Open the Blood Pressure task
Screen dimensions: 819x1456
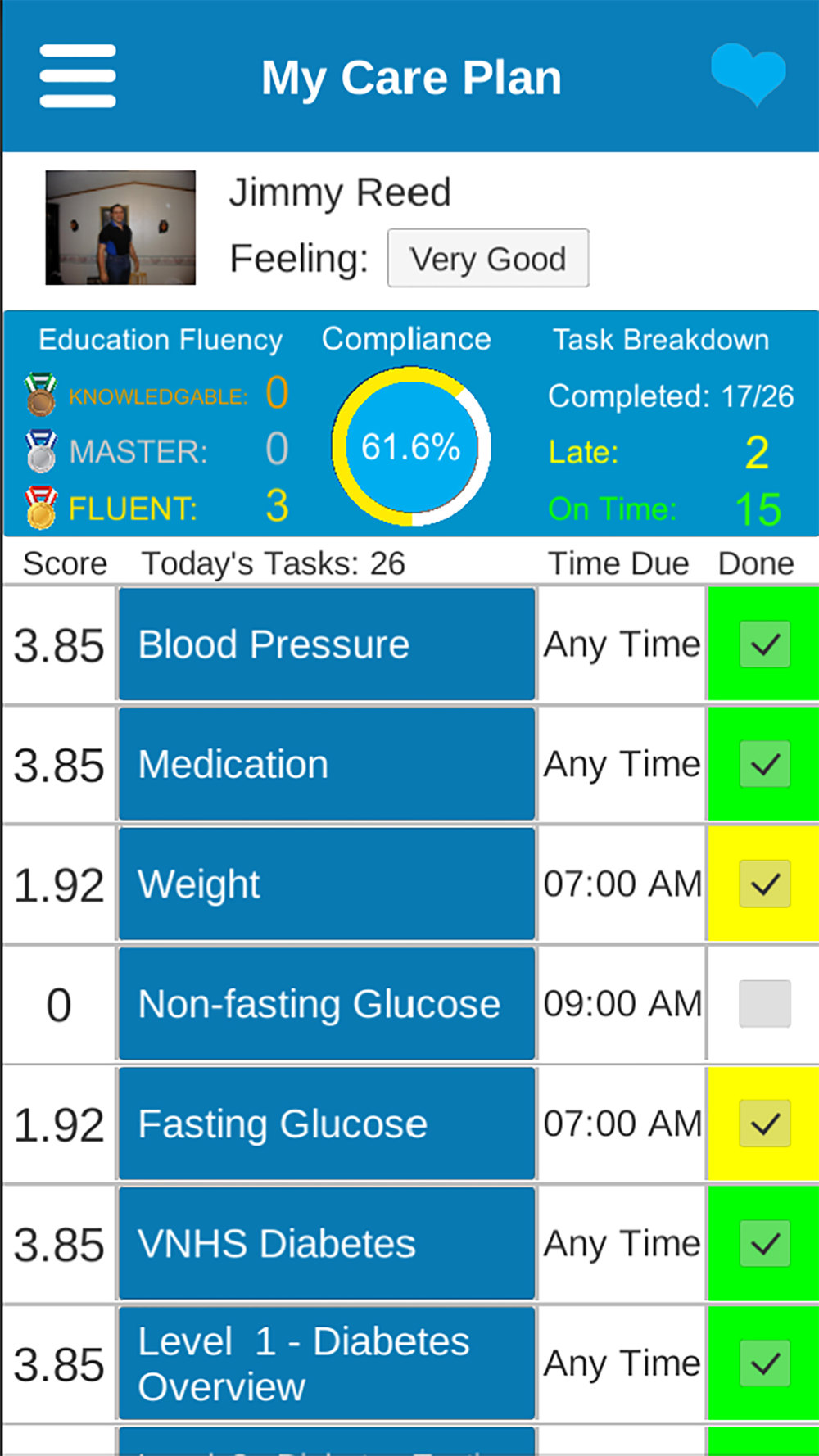point(327,644)
